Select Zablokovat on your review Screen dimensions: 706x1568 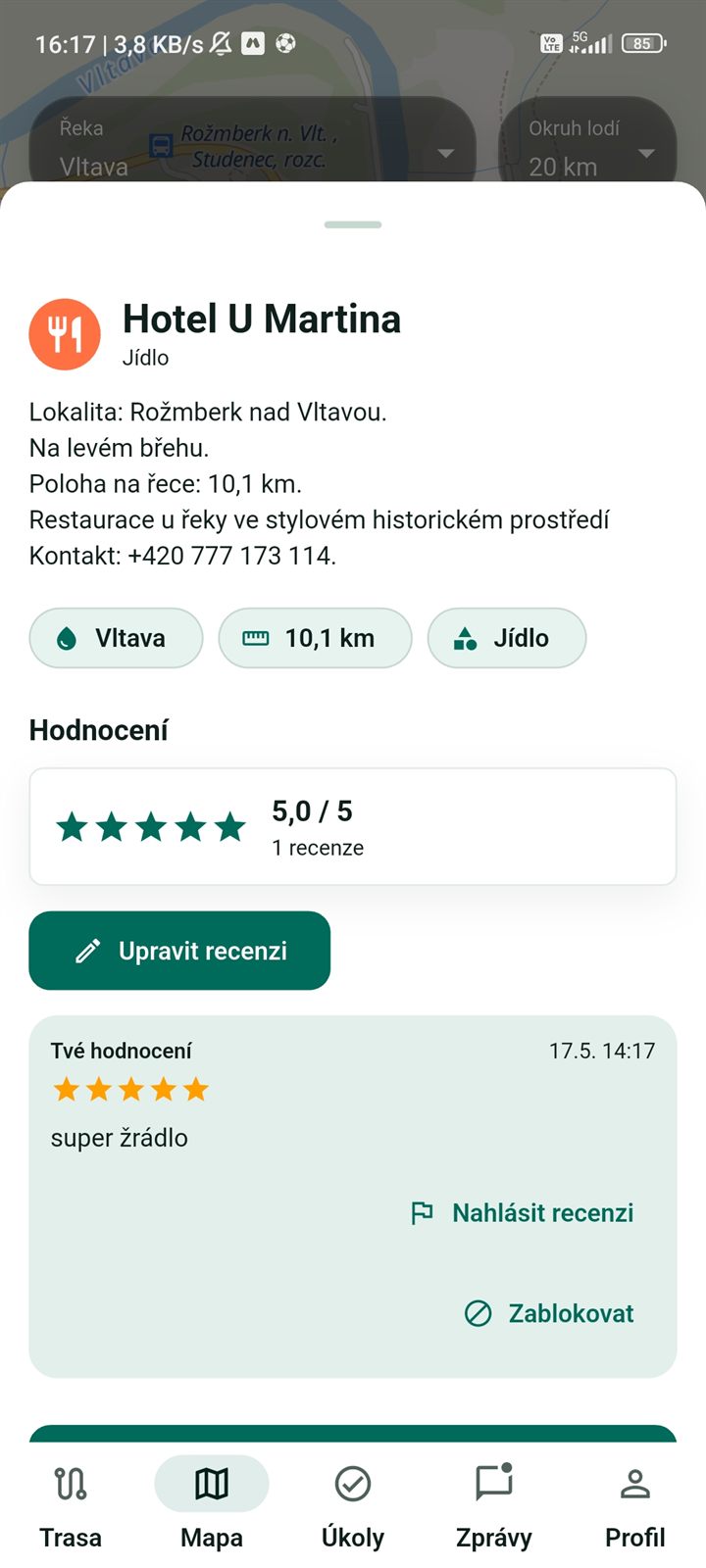pyautogui.click(x=548, y=1313)
